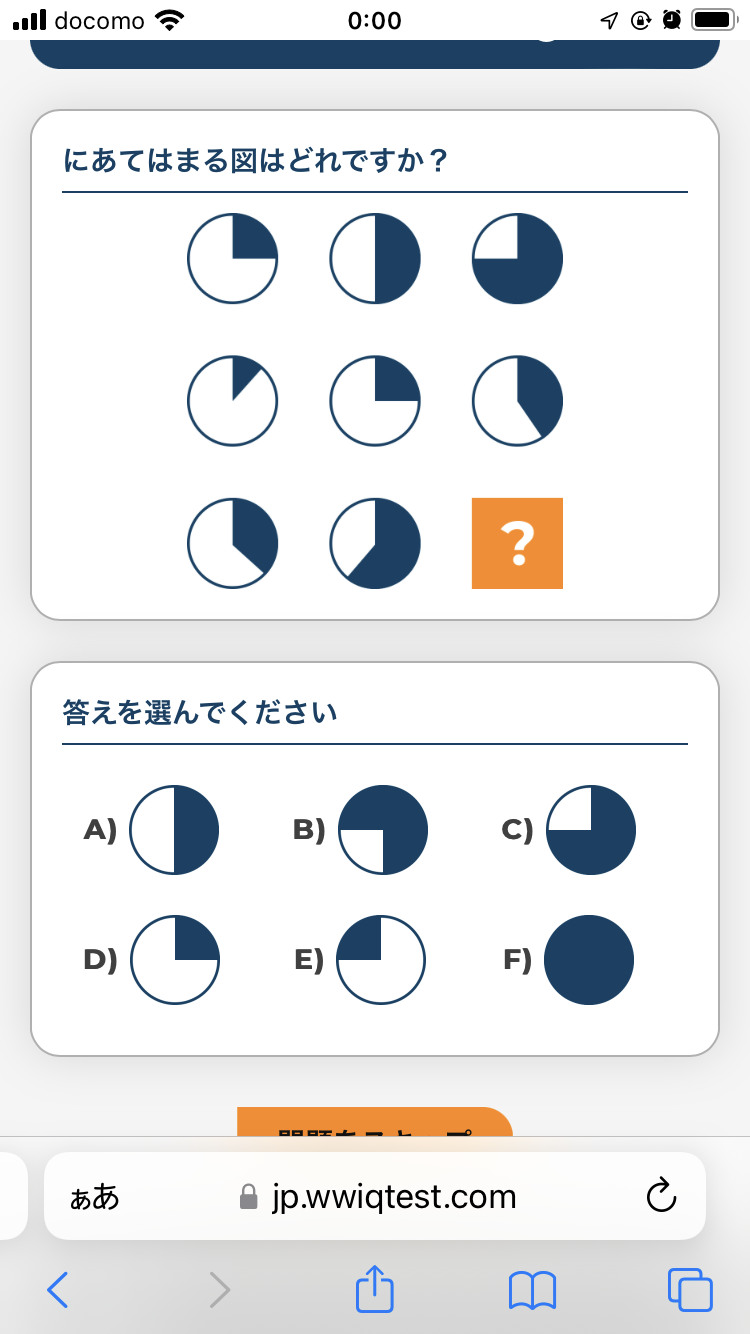Select answer D, the quarter-filled circle
Screen dimensions: 750x1334
(175, 960)
